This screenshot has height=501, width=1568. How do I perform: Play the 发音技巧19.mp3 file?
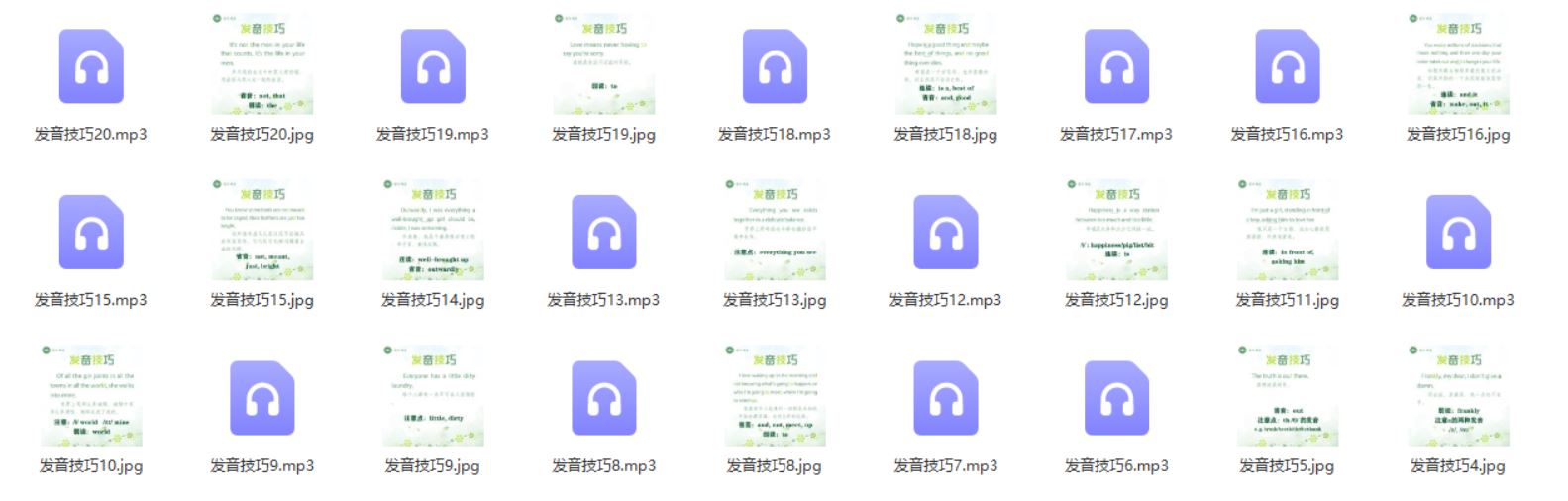click(x=433, y=67)
